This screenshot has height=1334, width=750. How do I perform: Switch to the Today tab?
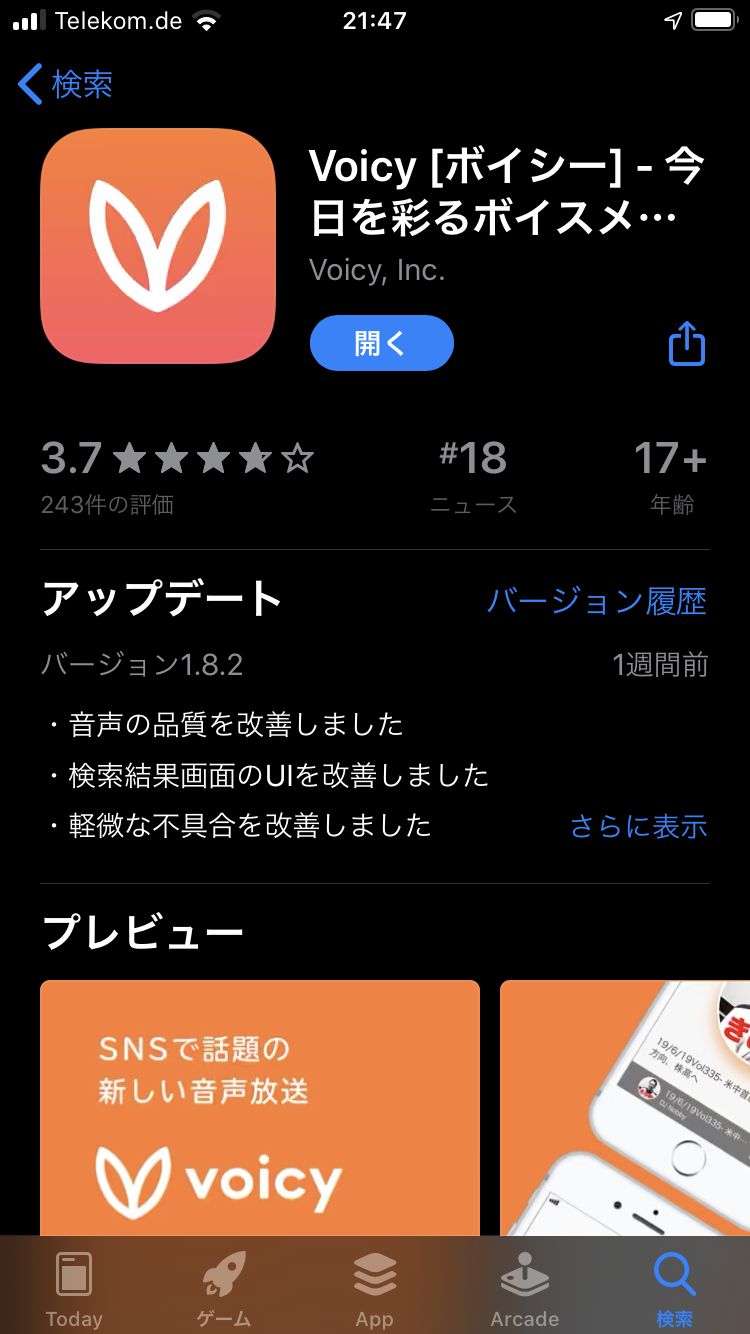[74, 1289]
